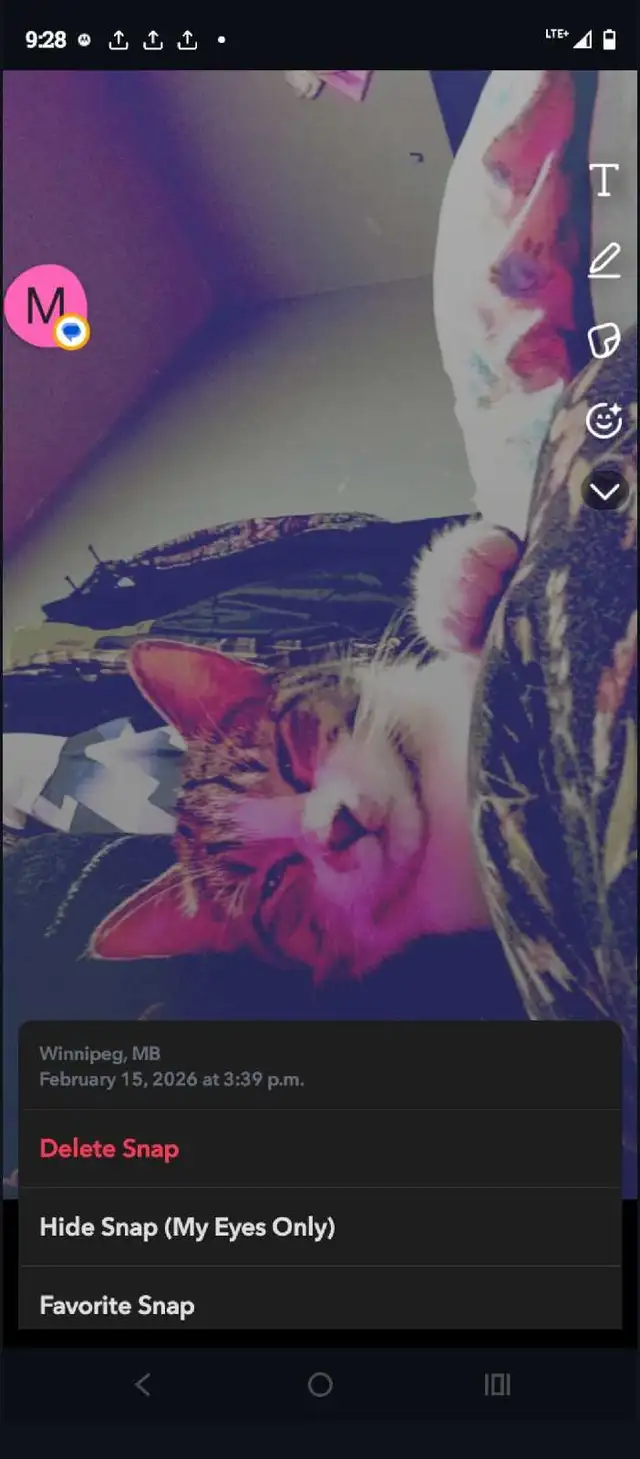
Task: Delete Snap from memories
Action: click(110, 1148)
